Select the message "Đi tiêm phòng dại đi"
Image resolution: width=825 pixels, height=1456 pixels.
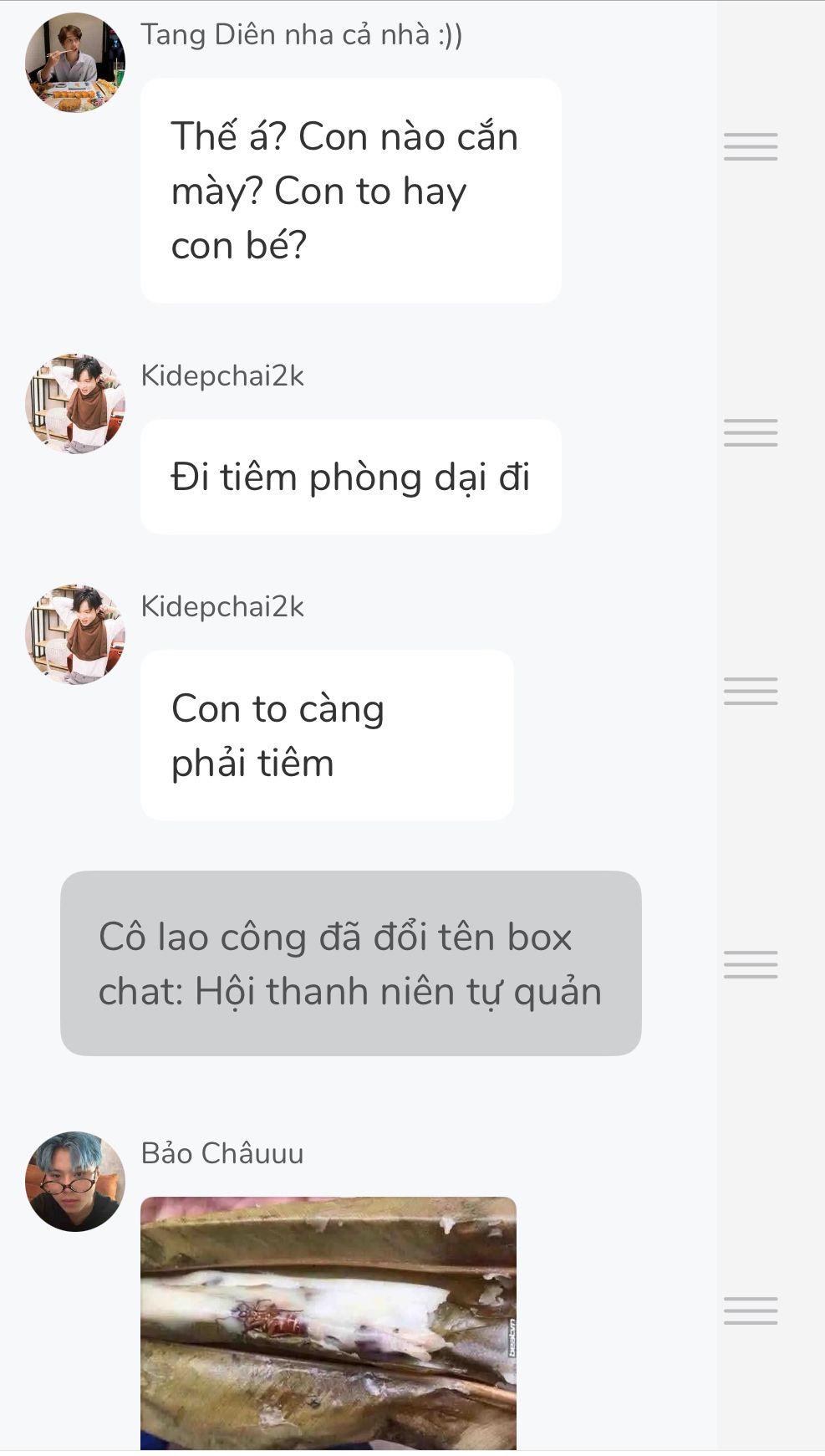click(x=350, y=477)
